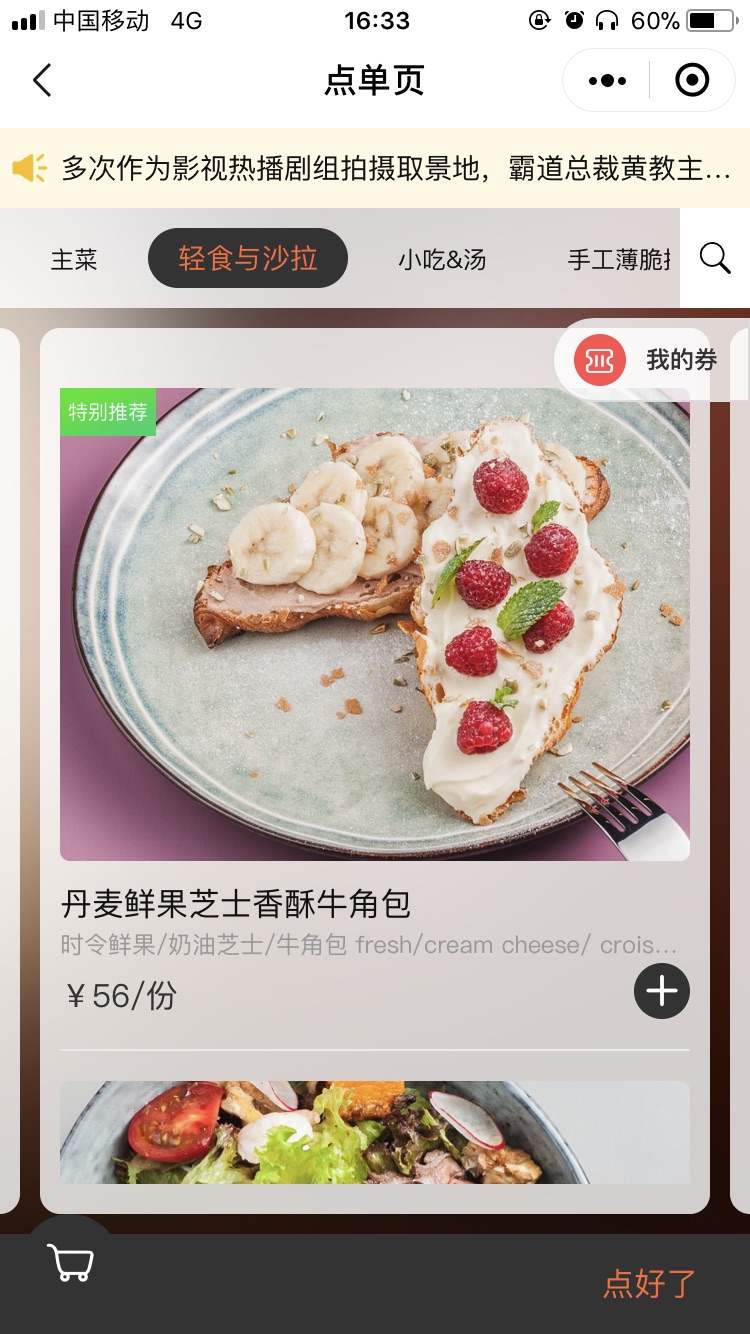Screen dimensions: 750x1334
Task: Search the menu with the magnifier icon
Action: click(x=715, y=258)
